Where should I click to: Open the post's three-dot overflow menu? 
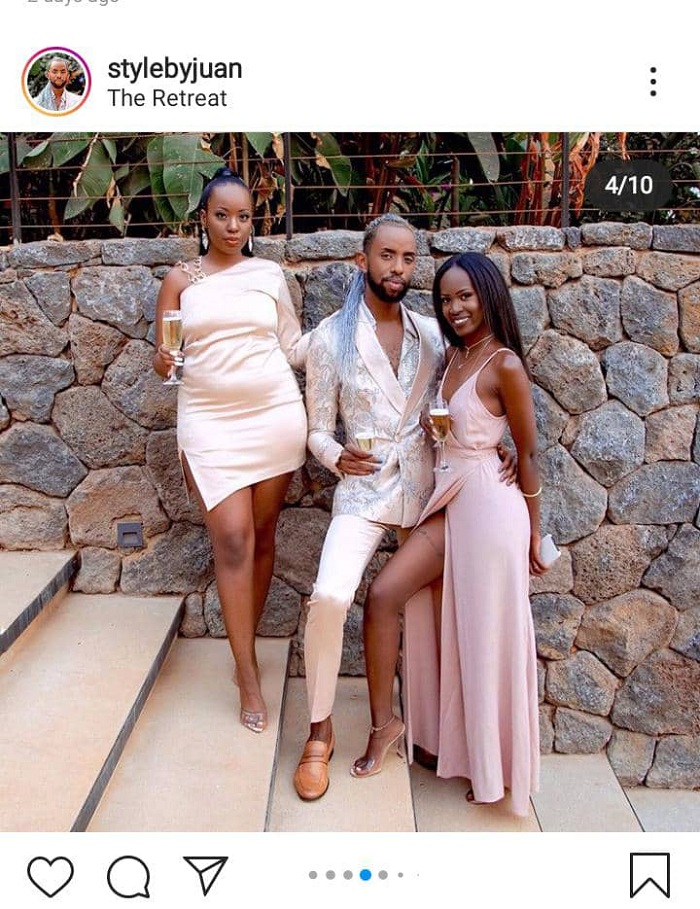click(x=652, y=82)
